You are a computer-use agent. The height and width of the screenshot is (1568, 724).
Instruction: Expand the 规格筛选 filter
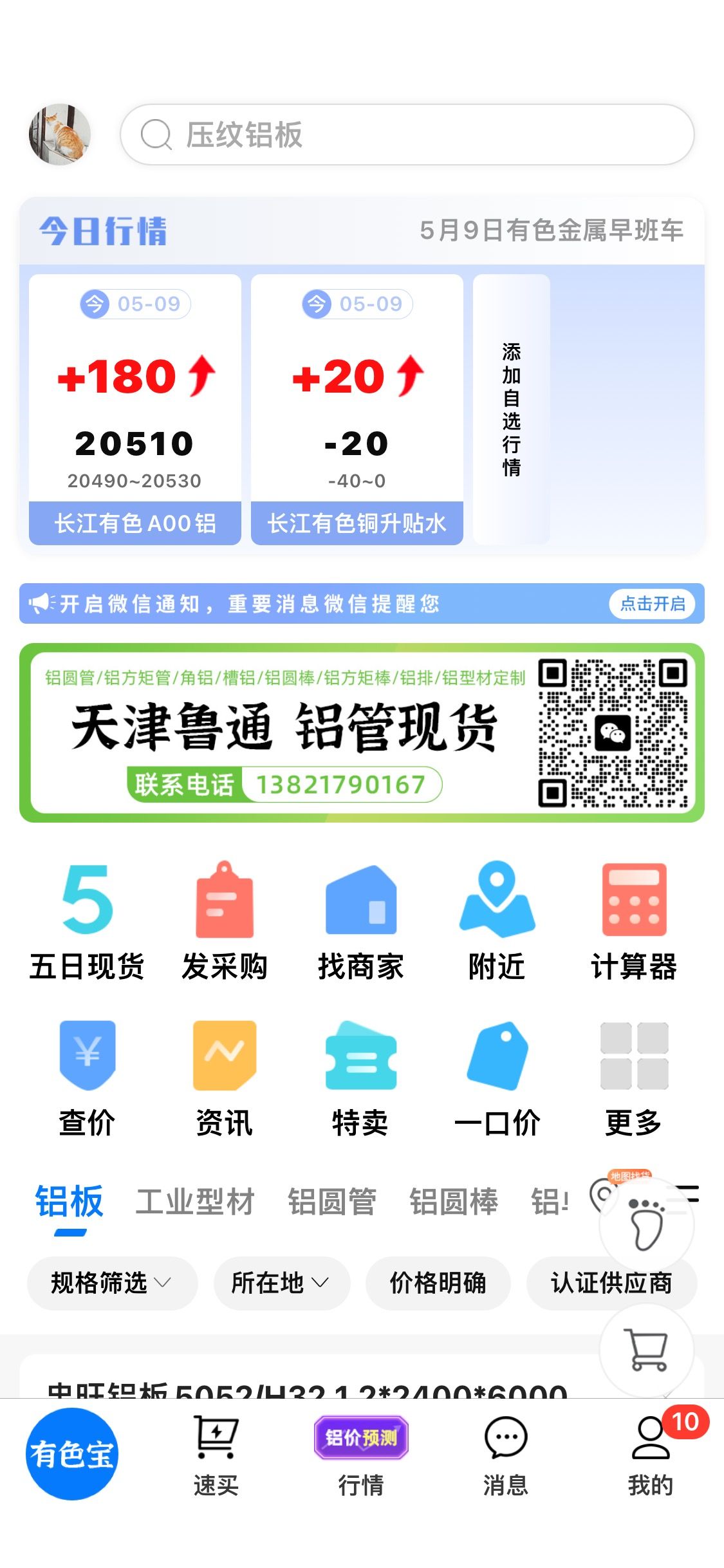pos(112,1283)
